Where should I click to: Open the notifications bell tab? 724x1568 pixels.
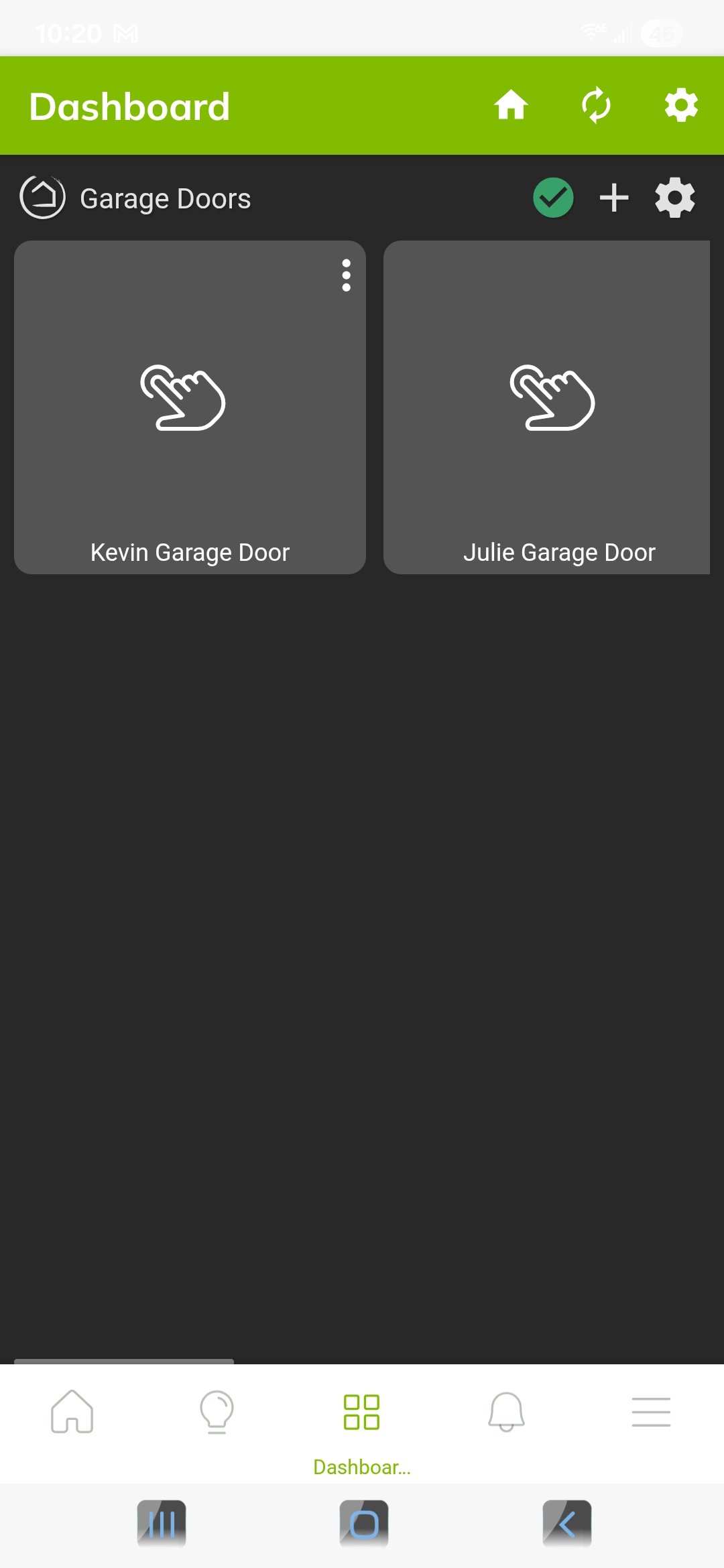click(x=506, y=1411)
